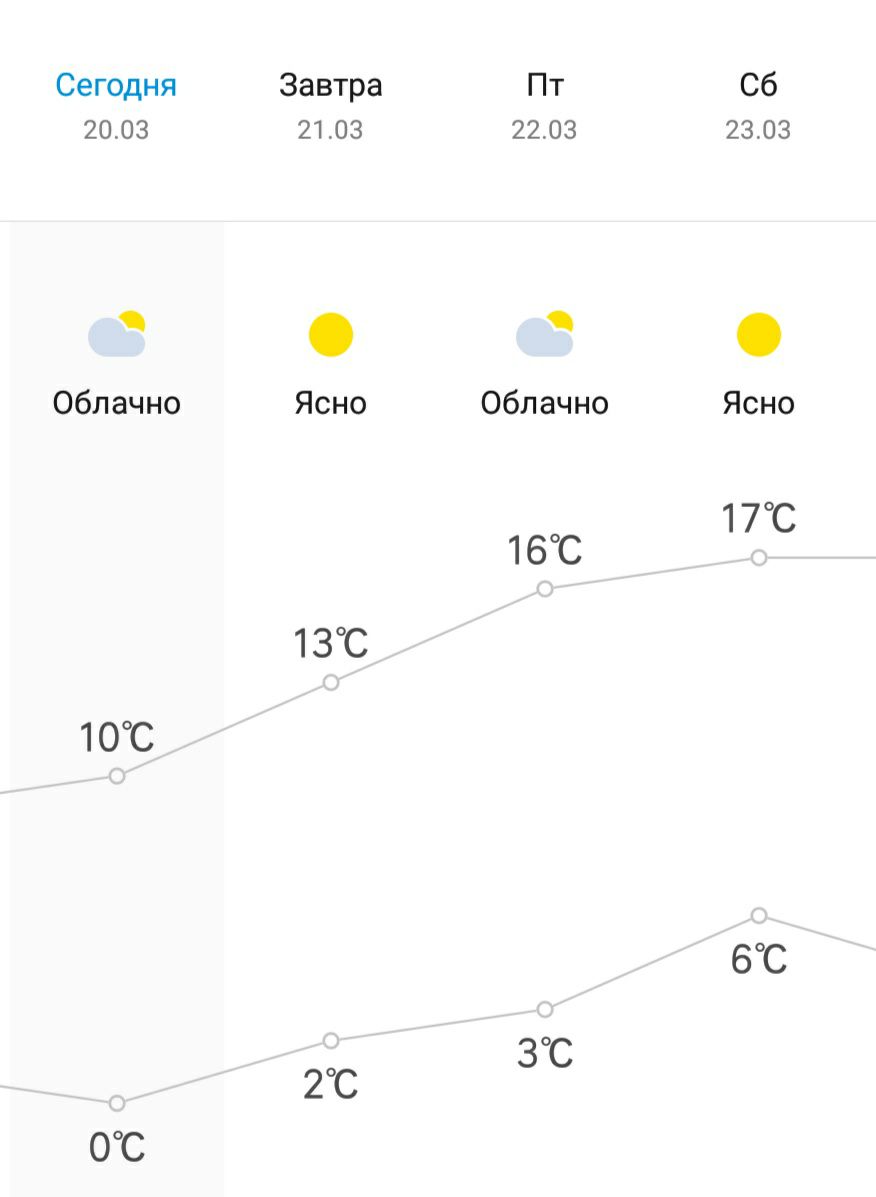Open the Пт 22.03 day forecast
This screenshot has height=1197, width=876.
click(544, 105)
